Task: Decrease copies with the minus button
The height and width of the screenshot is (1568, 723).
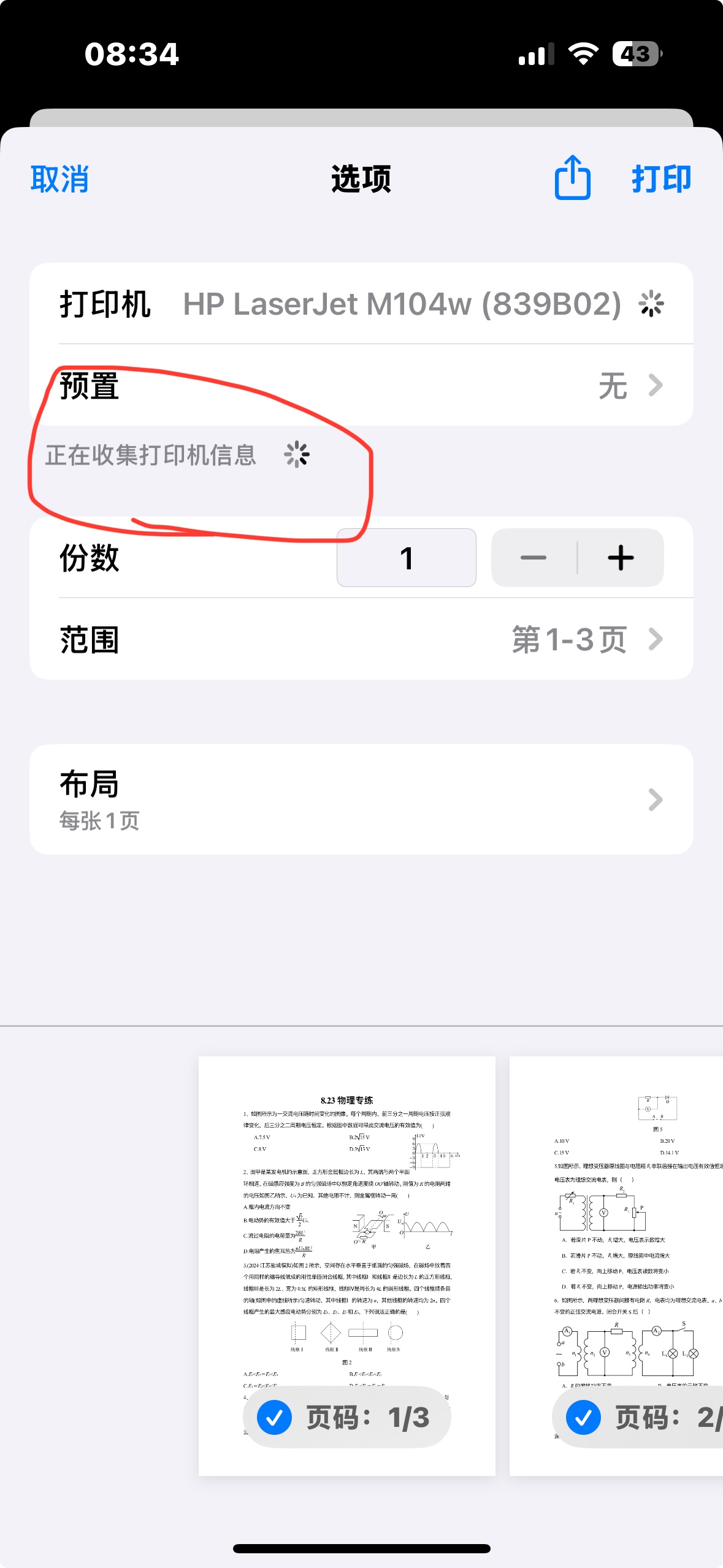Action: point(534,558)
